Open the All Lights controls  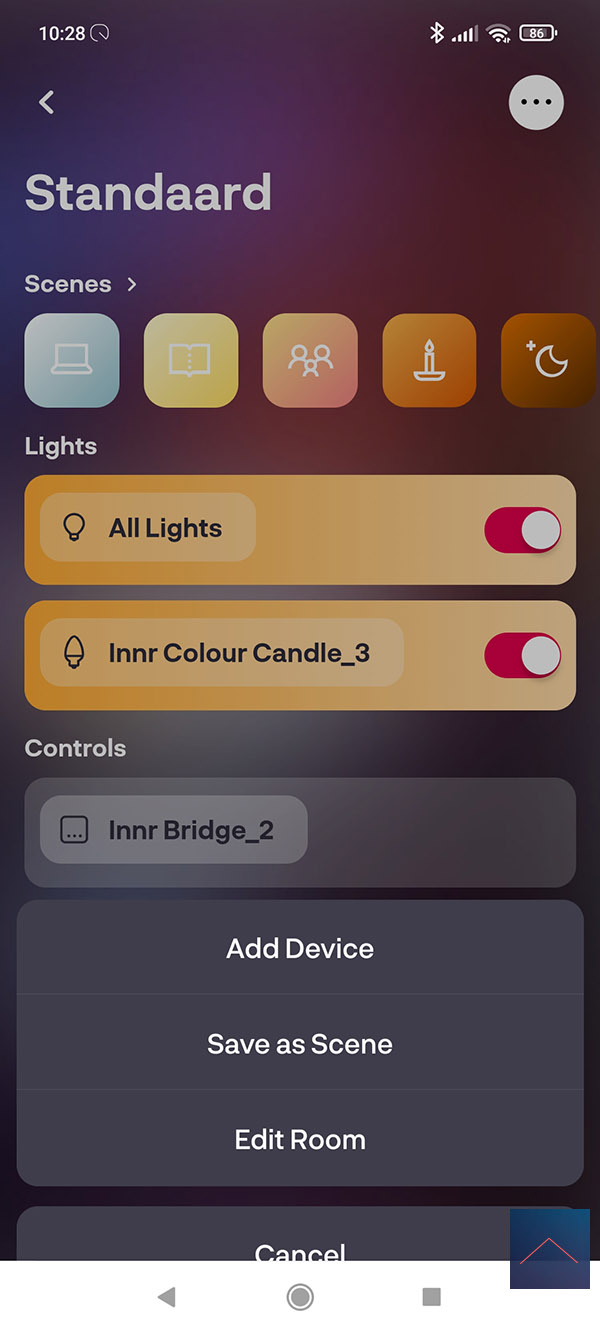coord(148,528)
